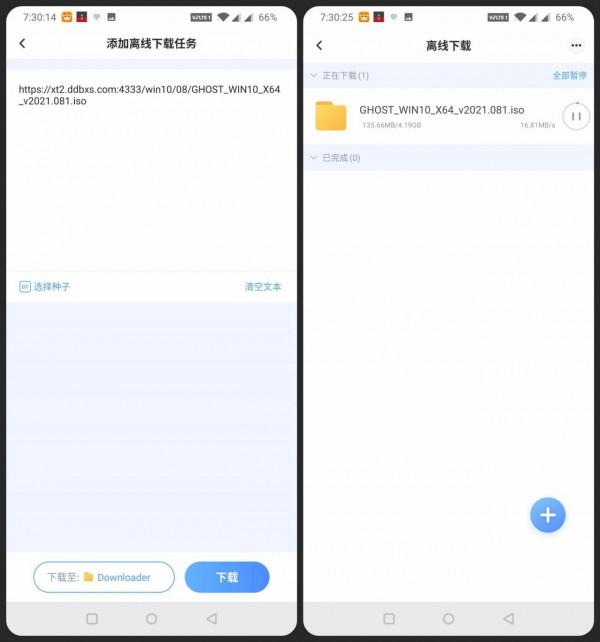
Task: Add a new task with the plus button
Action: tap(547, 515)
